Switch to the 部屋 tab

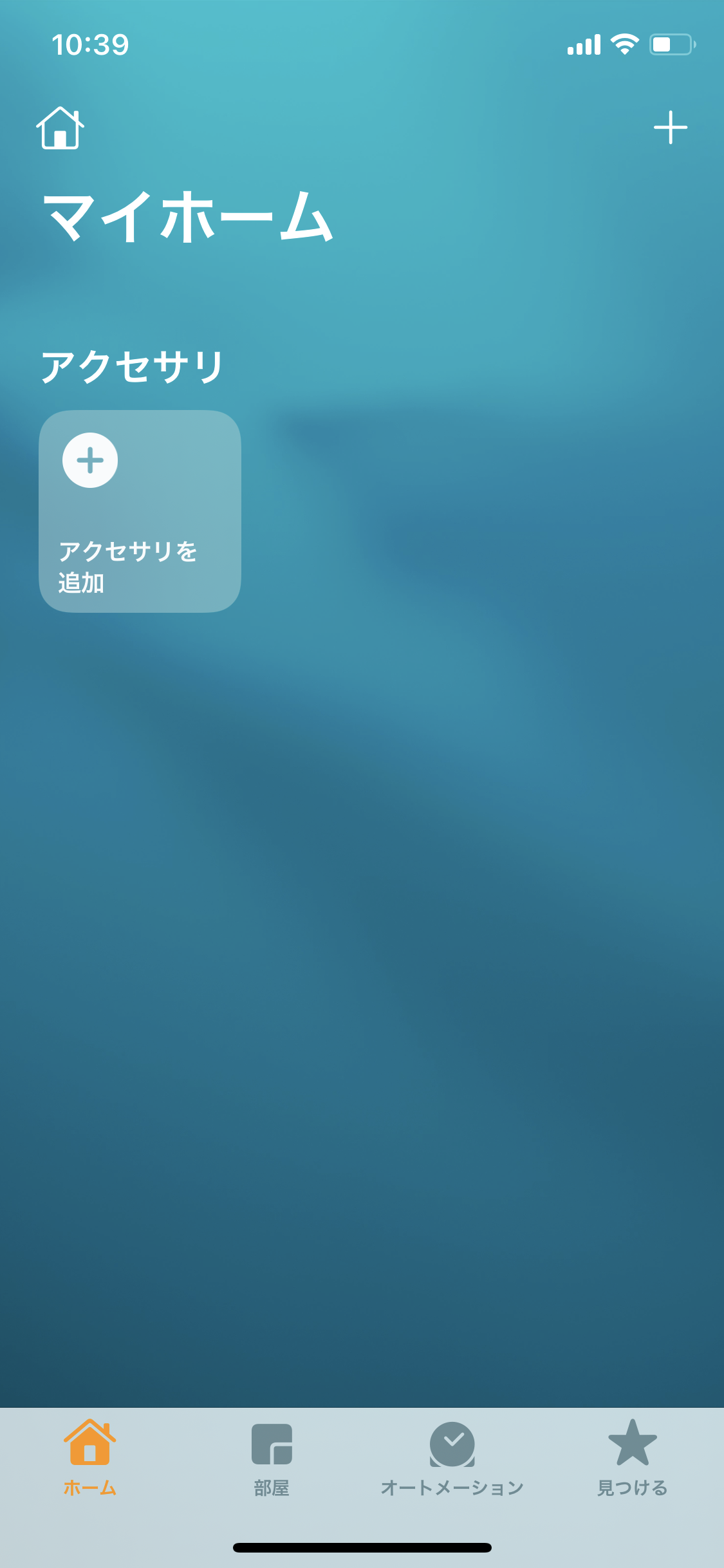[x=272, y=1459]
